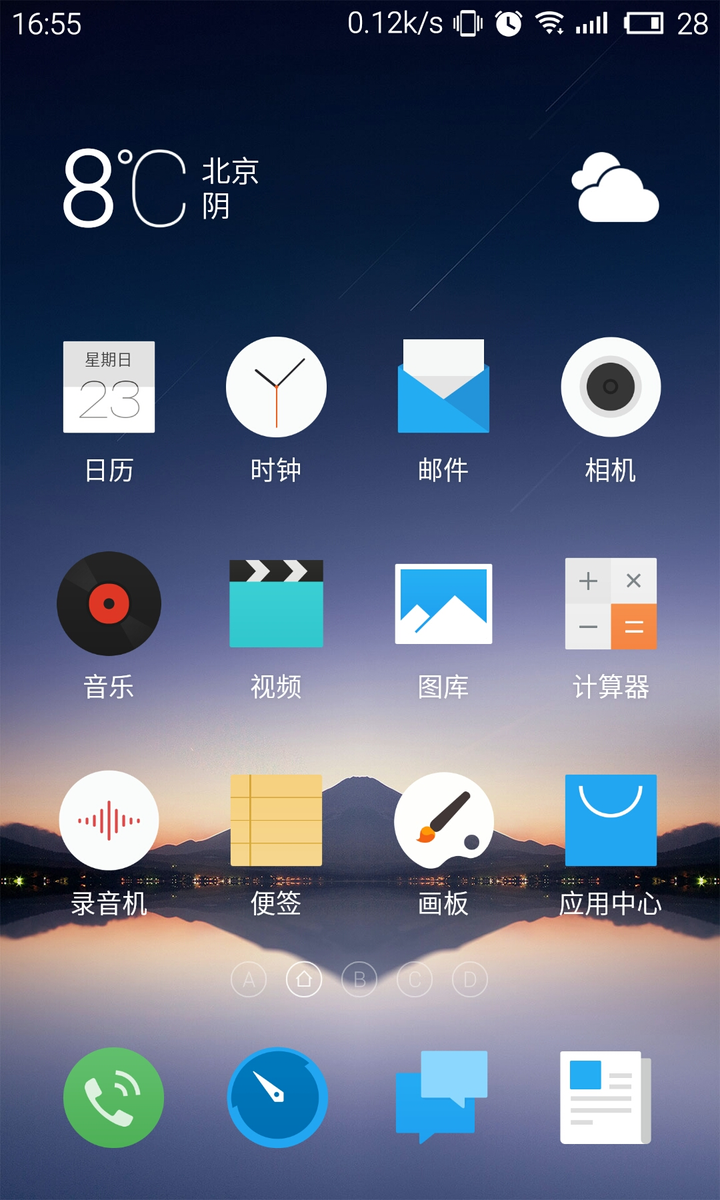Open the green phone dialer in the dock
720x1200 pixels.
113,1097
